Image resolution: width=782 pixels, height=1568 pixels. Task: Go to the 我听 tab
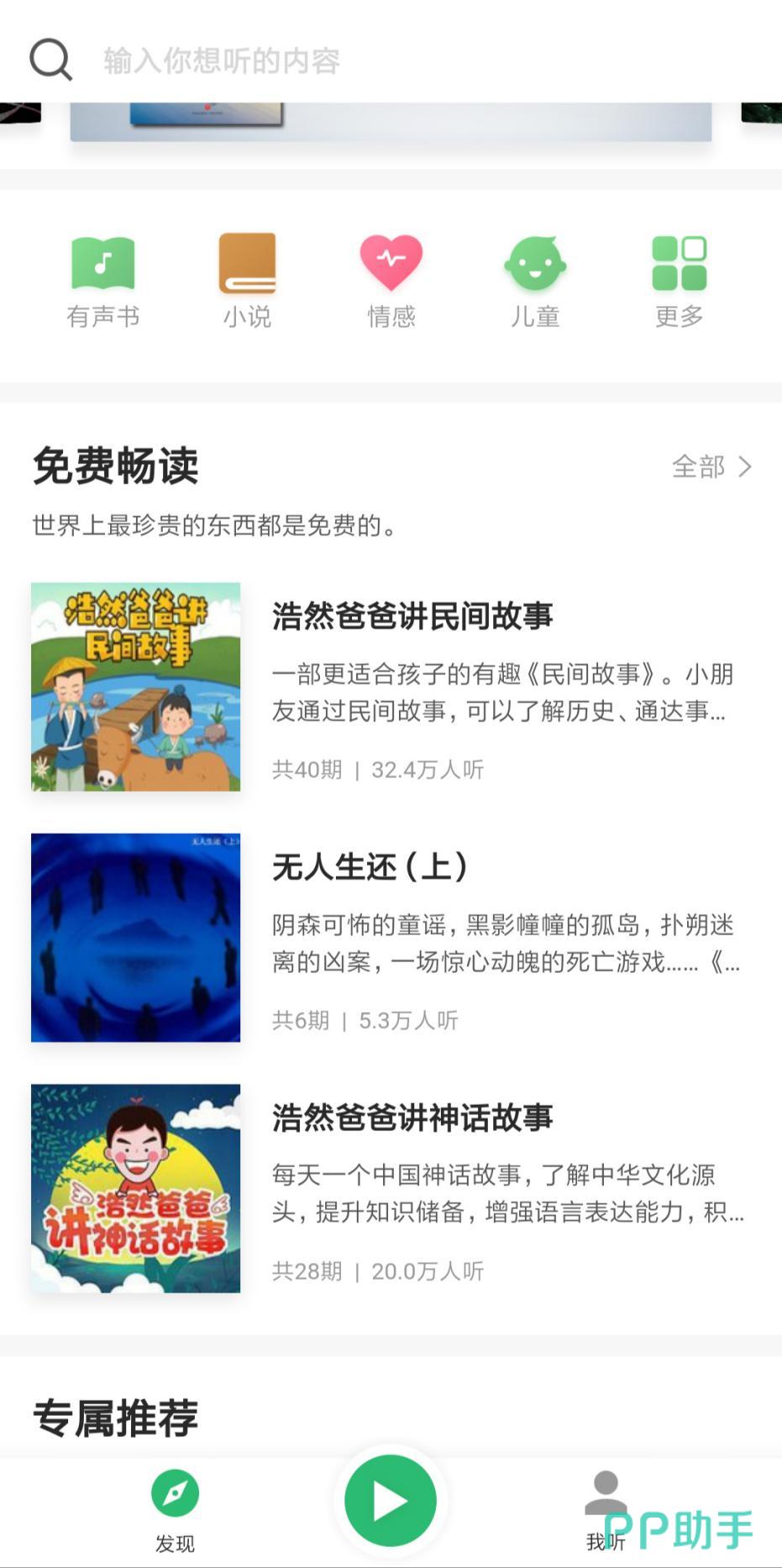[x=606, y=1510]
